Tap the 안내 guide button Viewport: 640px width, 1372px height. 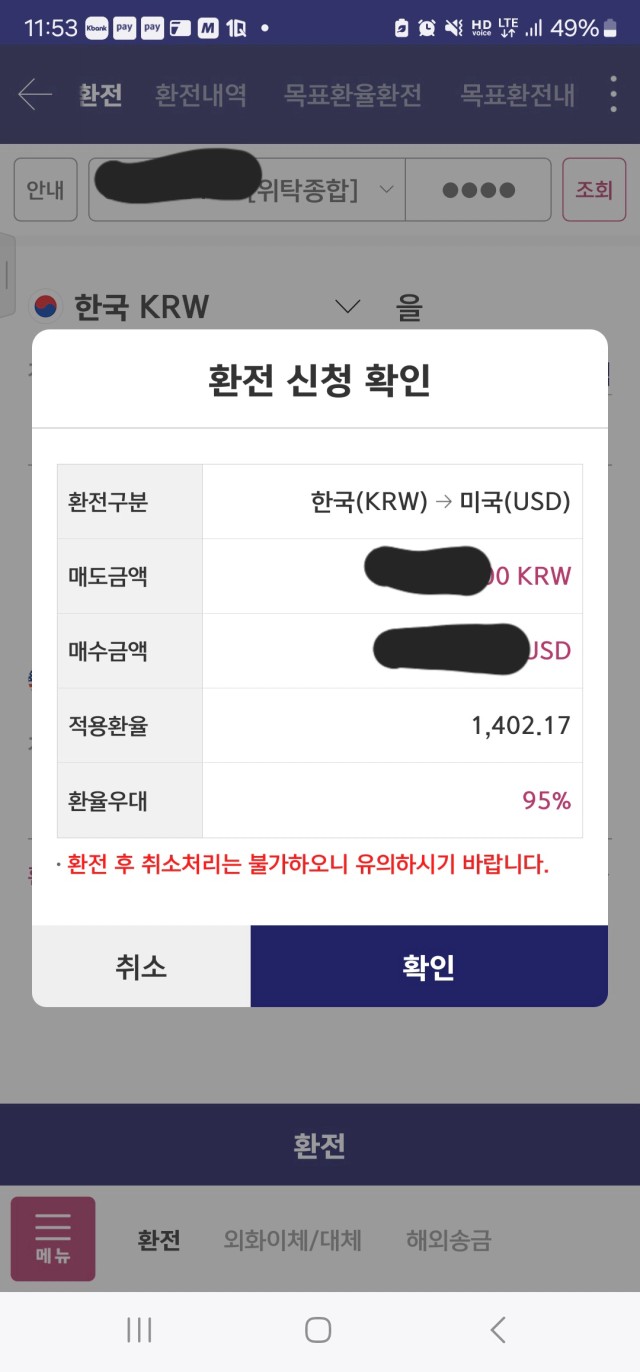45,190
